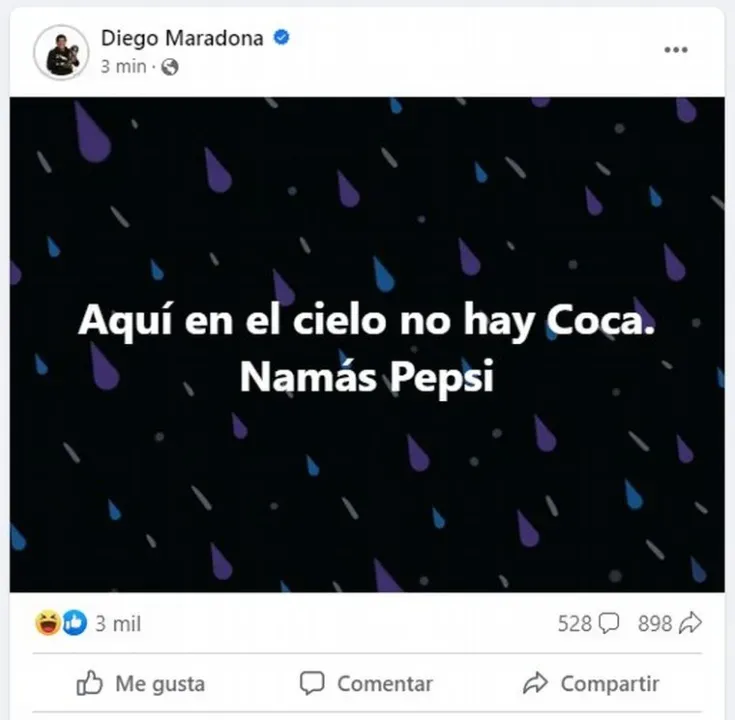This screenshot has height=720, width=735.
Task: Open the post's three-dot overflow menu
Action: pos(676,49)
